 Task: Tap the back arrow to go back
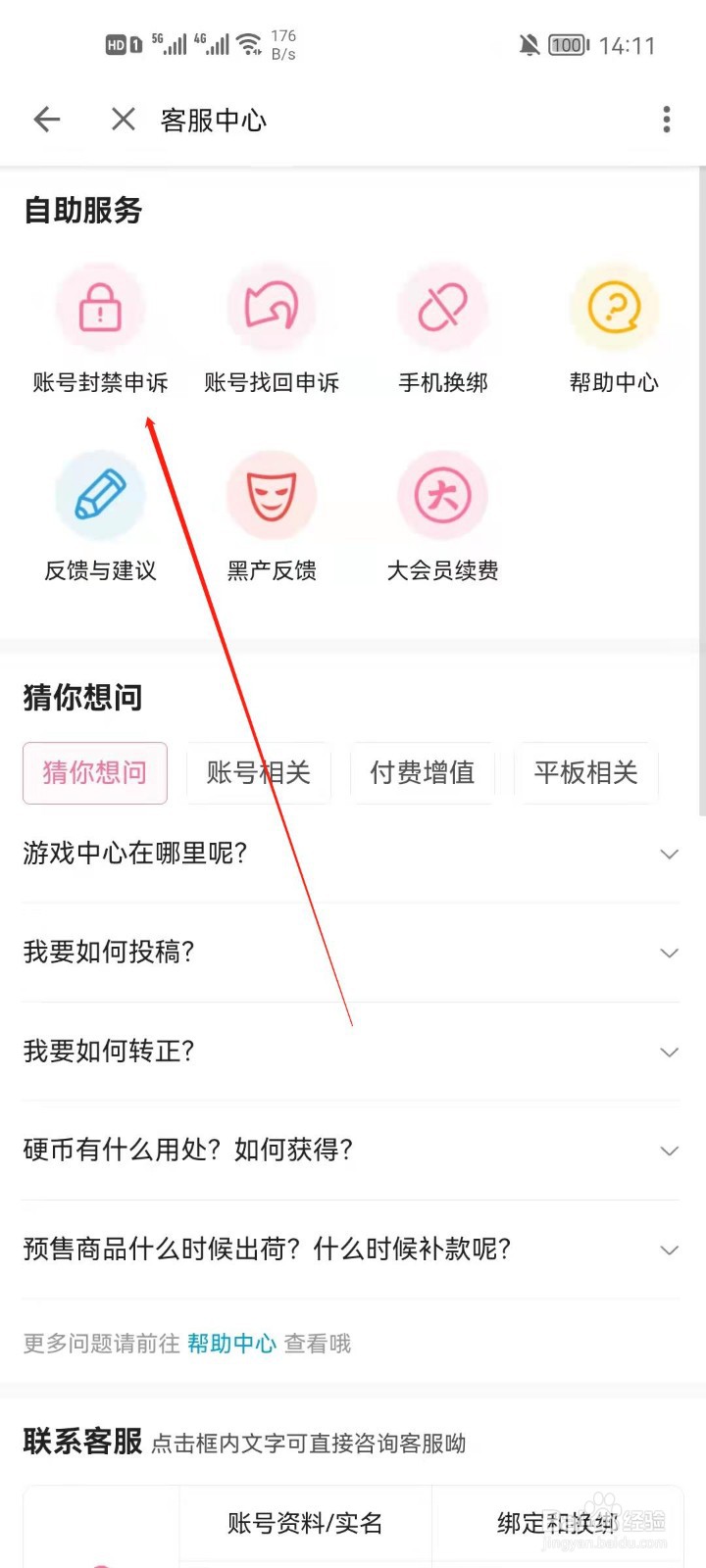[x=46, y=119]
